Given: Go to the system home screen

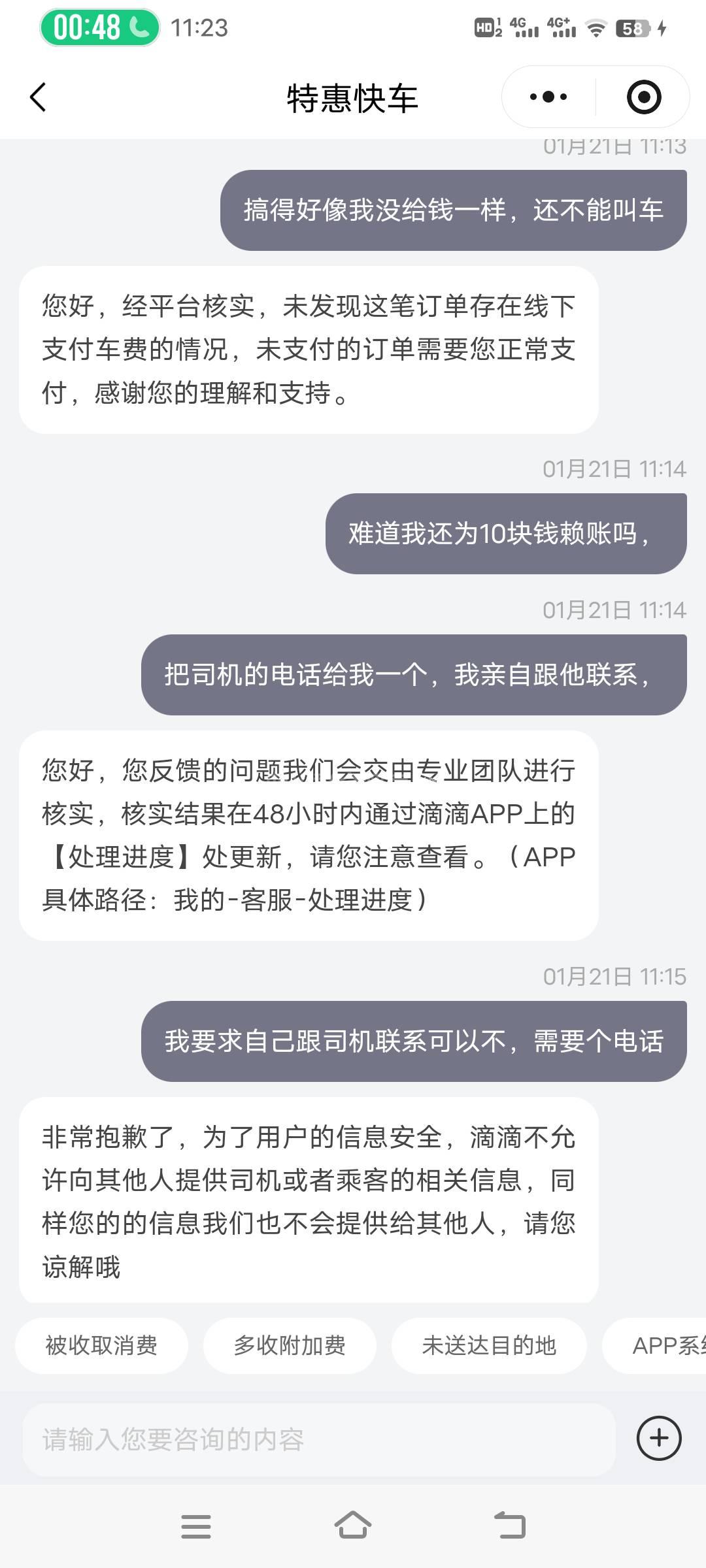Looking at the screenshot, I should [353, 1526].
